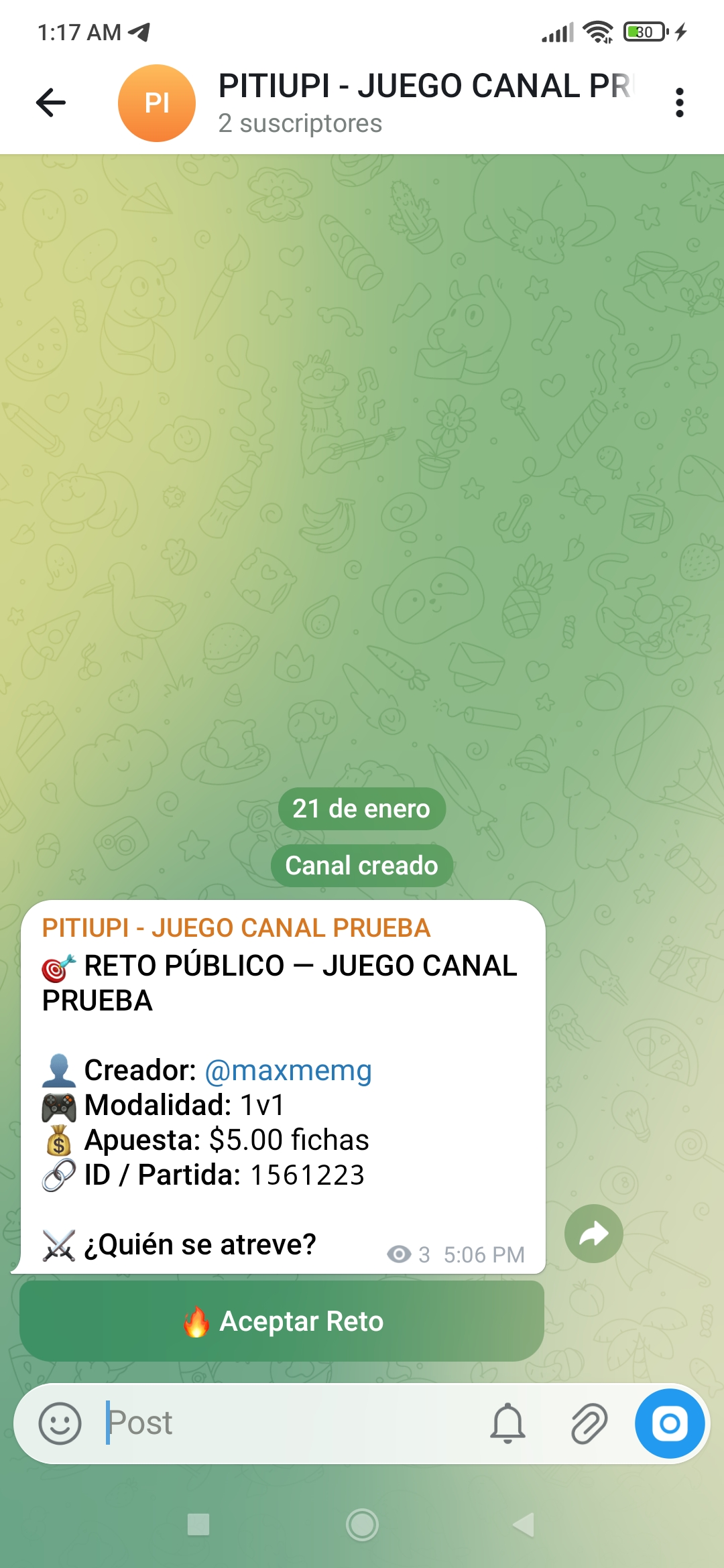This screenshot has height=1568, width=724.
Task: Select the 2 suscriptores subtitle
Action: (x=299, y=123)
